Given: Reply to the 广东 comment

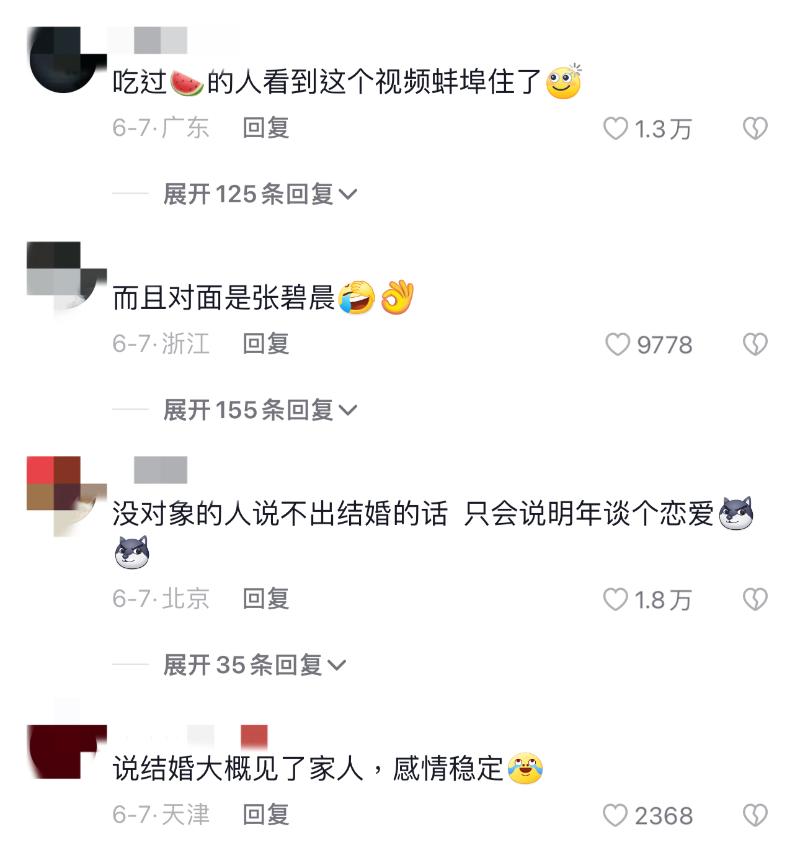Looking at the screenshot, I should click(x=266, y=128).
